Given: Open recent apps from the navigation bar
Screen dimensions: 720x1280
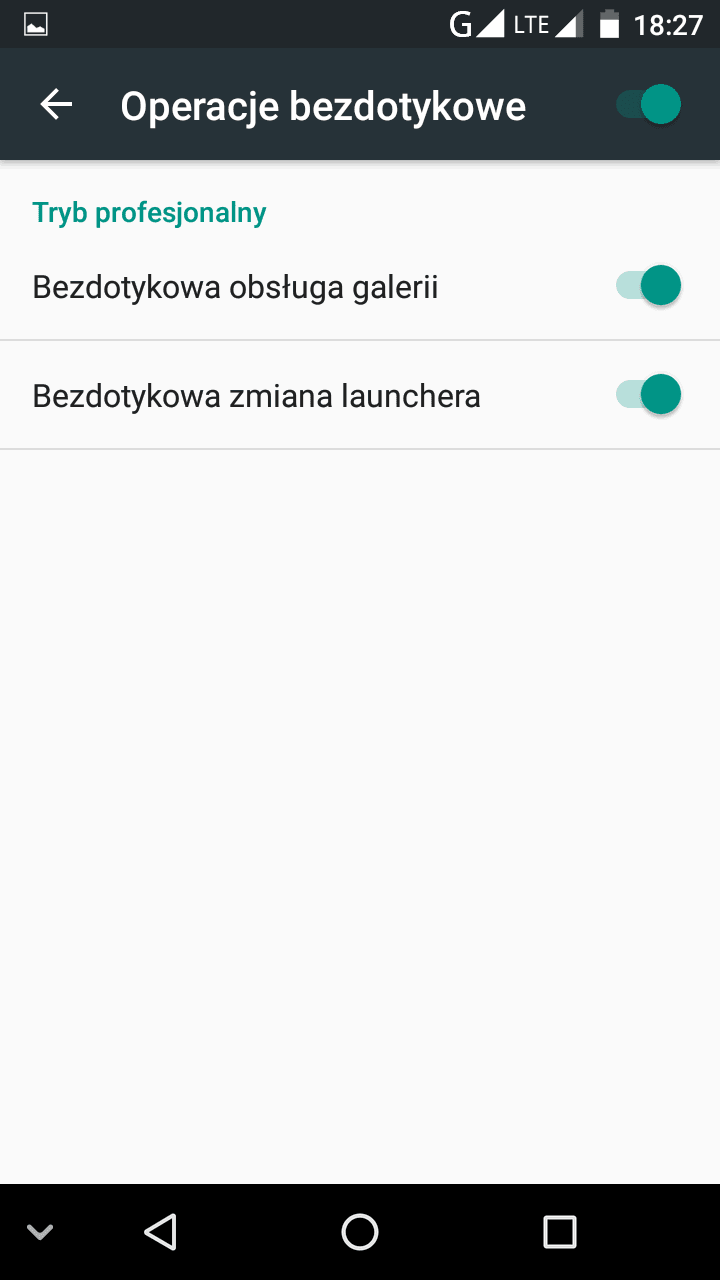Looking at the screenshot, I should coord(560,1231).
